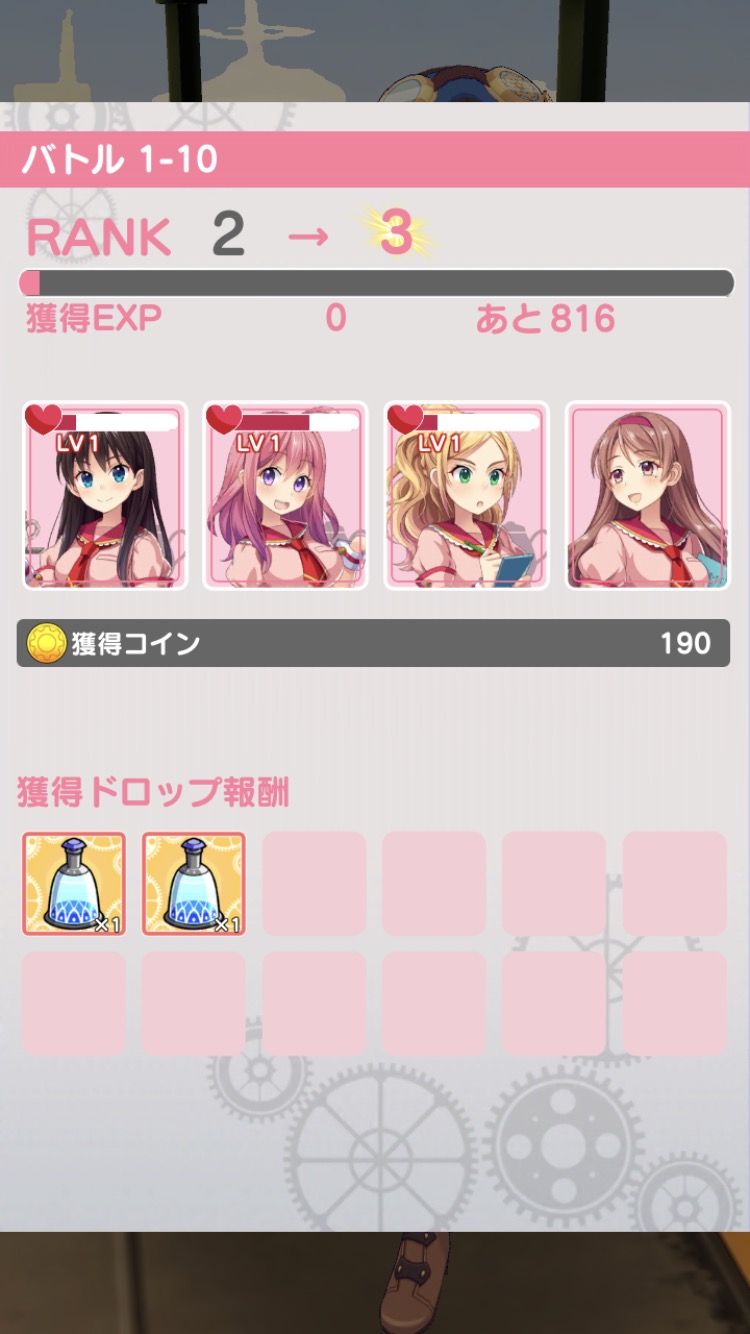The height and width of the screenshot is (1334, 750).
Task: Select the black-haired girl's character card
Action: click(105, 496)
